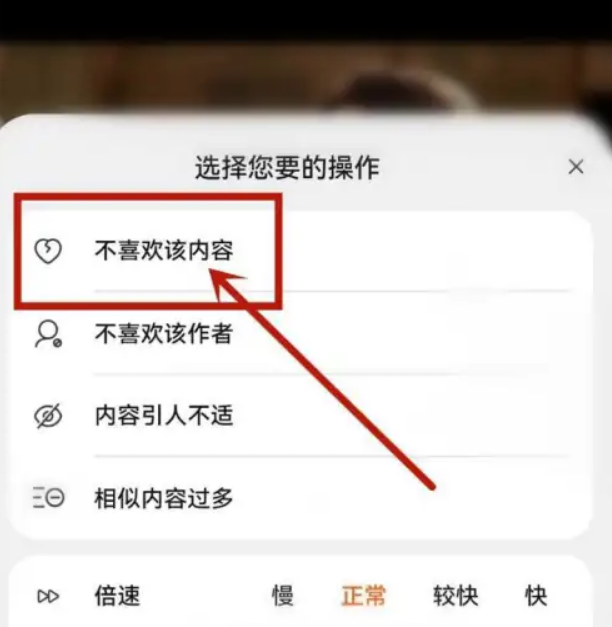Close the 选择您要的操作 panel

click(x=575, y=168)
